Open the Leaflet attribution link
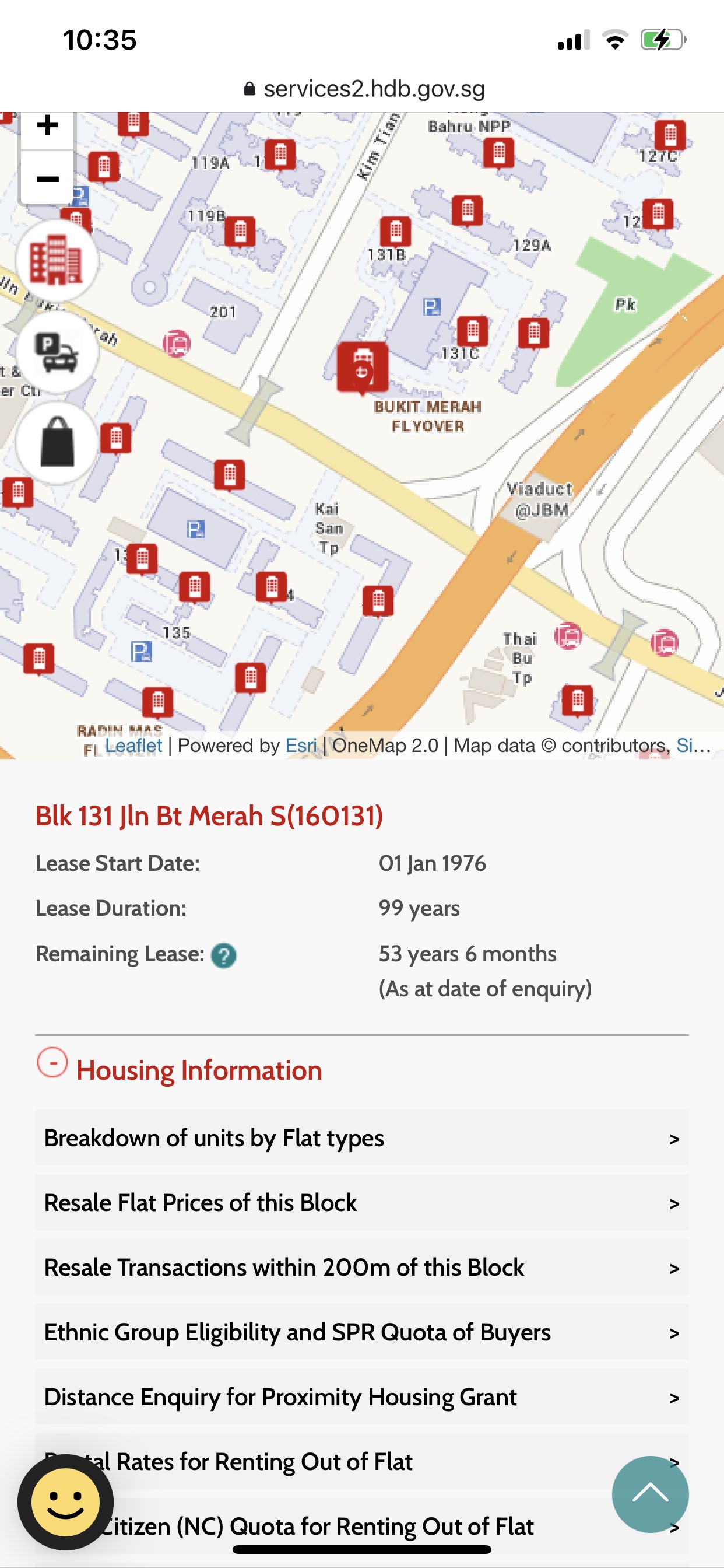 point(133,745)
